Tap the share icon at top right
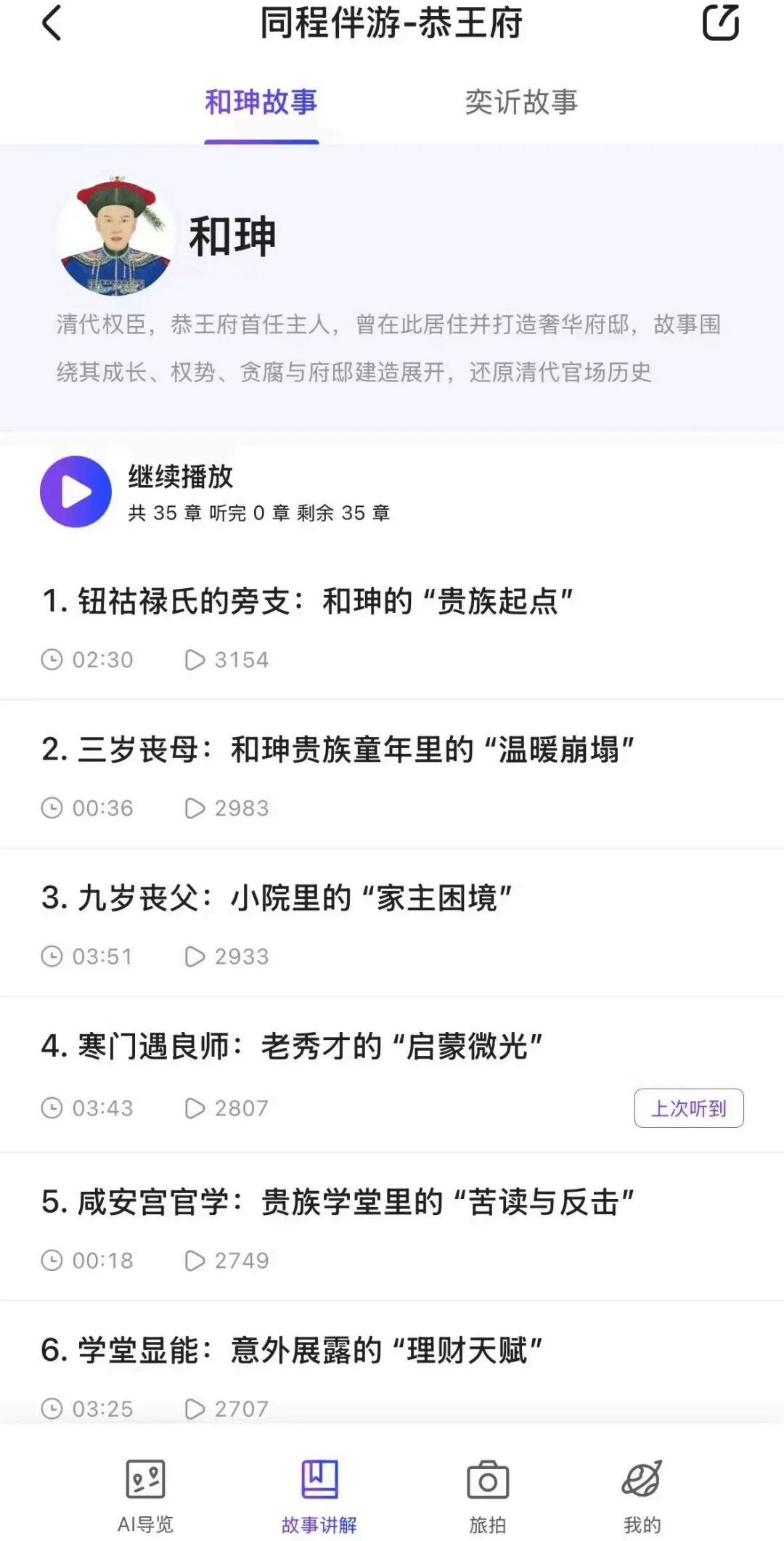784x1541 pixels. coord(721,24)
